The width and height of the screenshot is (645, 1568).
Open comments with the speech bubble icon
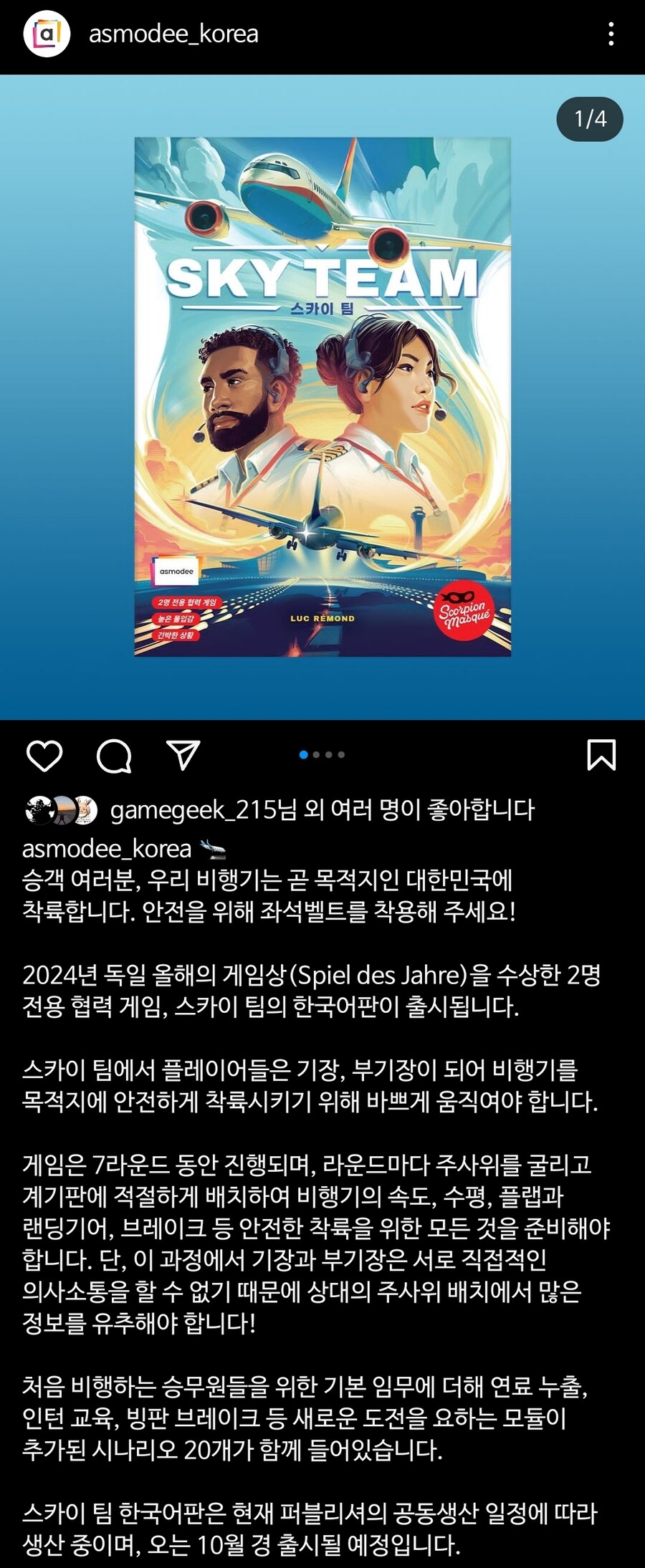click(115, 754)
